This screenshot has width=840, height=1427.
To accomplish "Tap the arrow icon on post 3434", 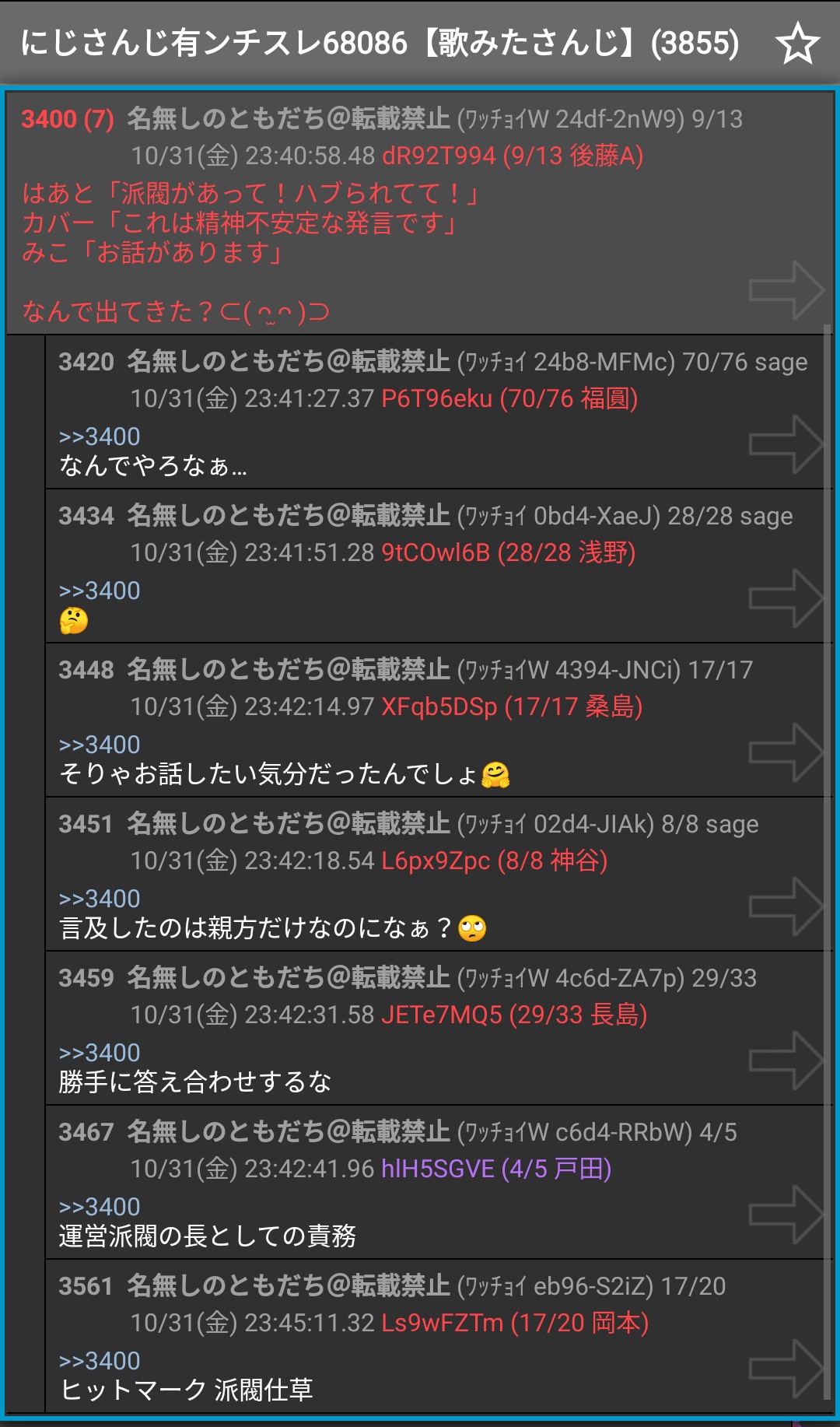I will pos(787,599).
